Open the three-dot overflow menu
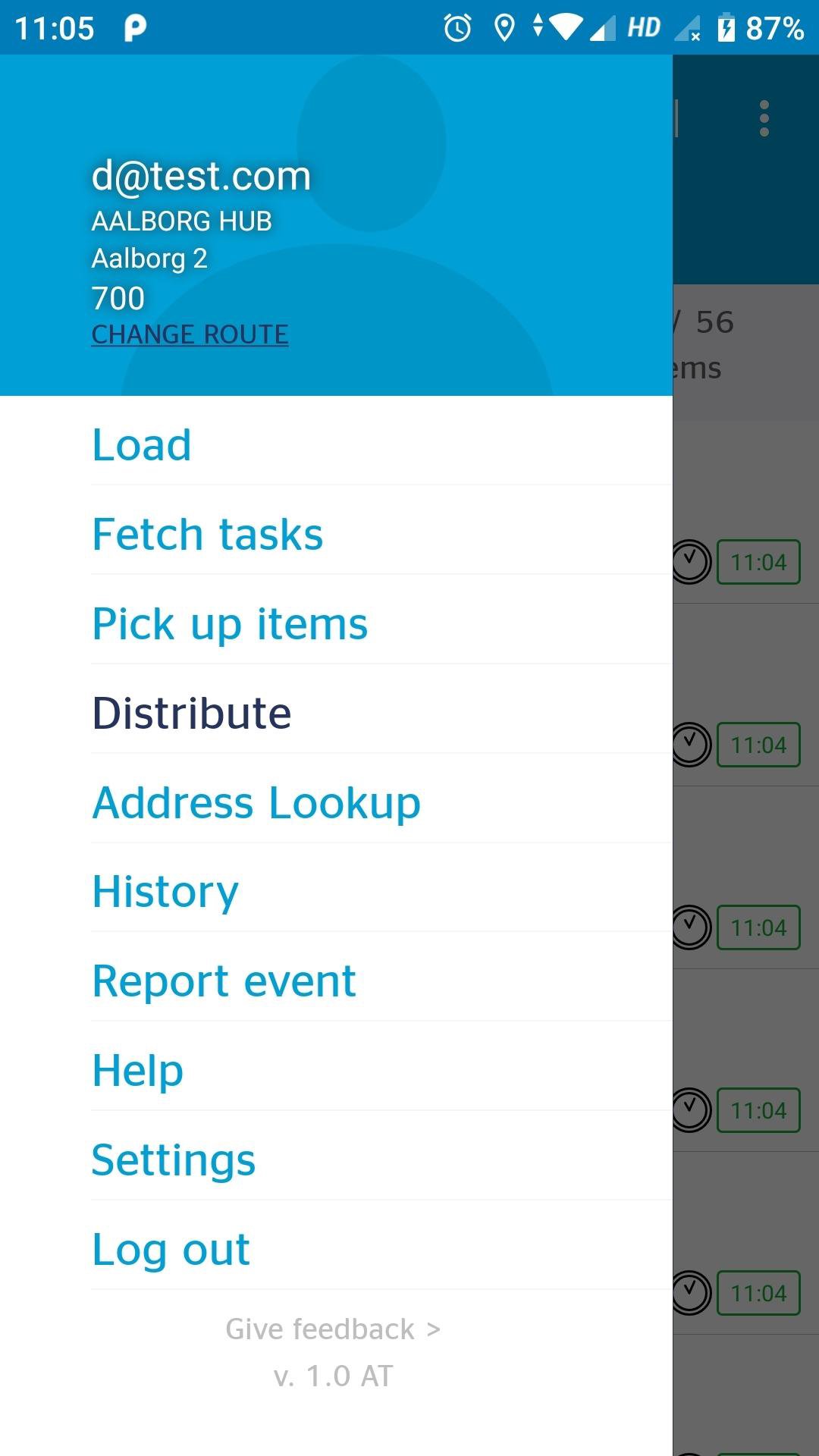Screen dimensions: 819x1456 (764, 119)
